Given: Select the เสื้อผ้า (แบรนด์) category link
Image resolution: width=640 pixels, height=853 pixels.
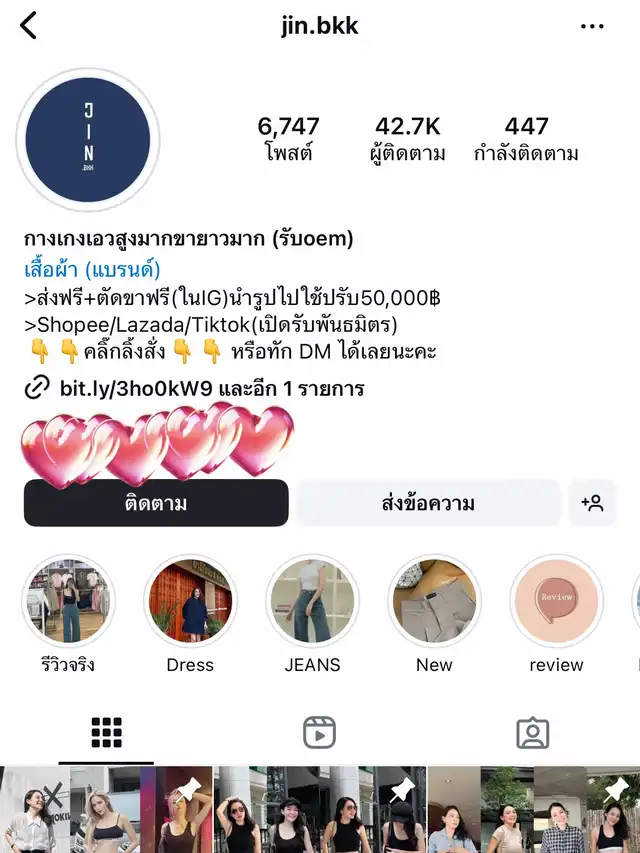Looking at the screenshot, I should click(92, 270).
